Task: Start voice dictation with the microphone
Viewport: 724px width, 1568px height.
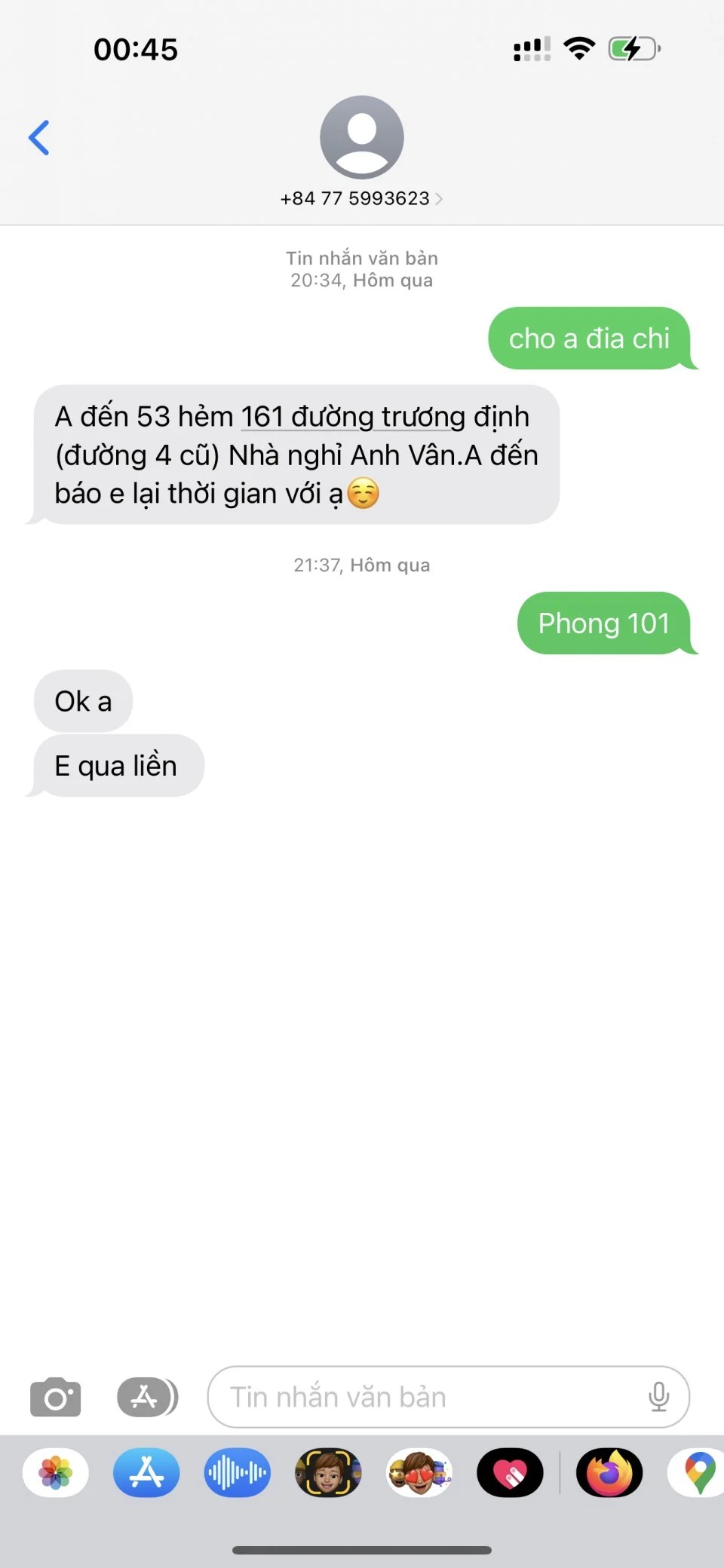Action: [x=658, y=1397]
